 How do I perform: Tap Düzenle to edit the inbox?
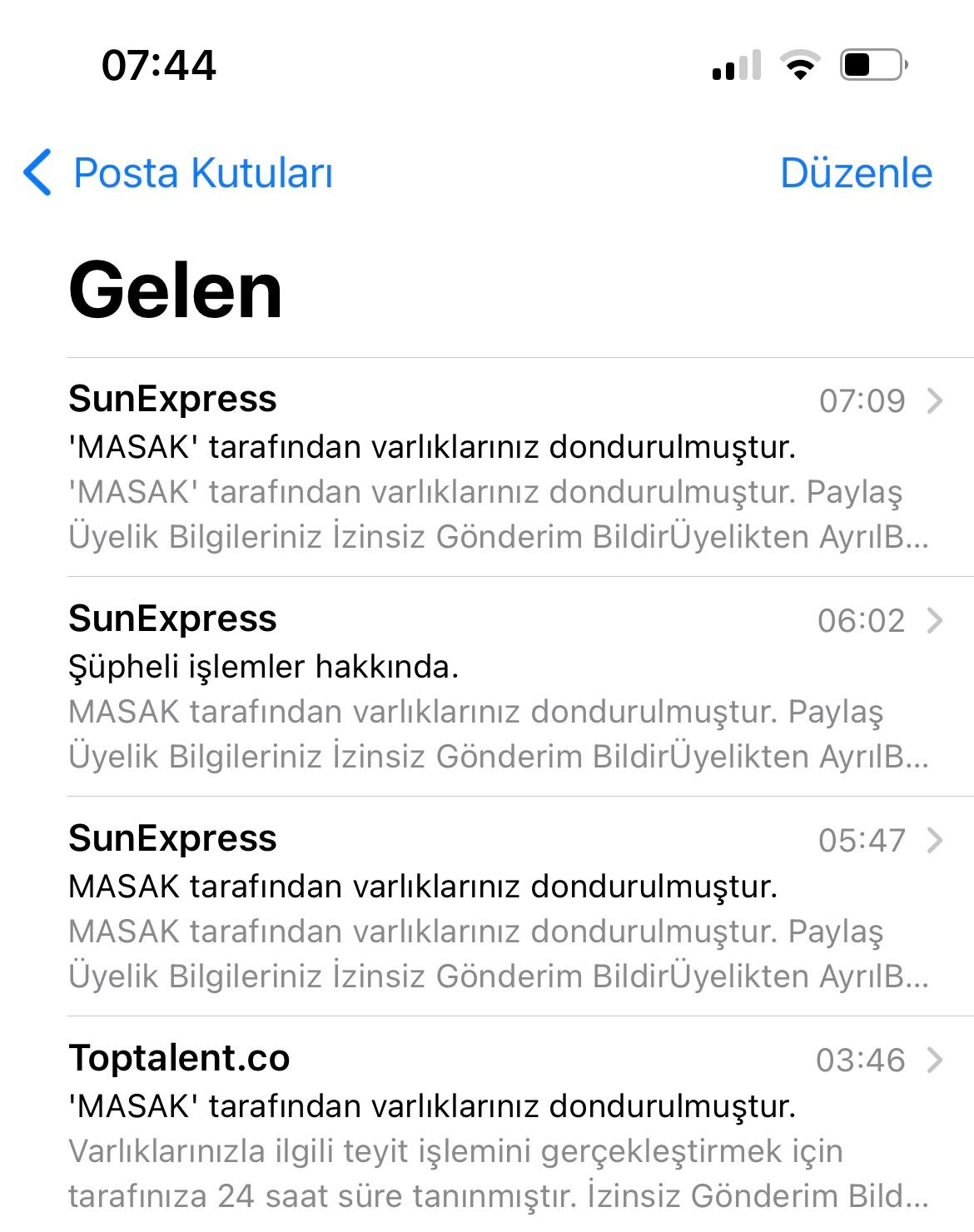point(856,172)
